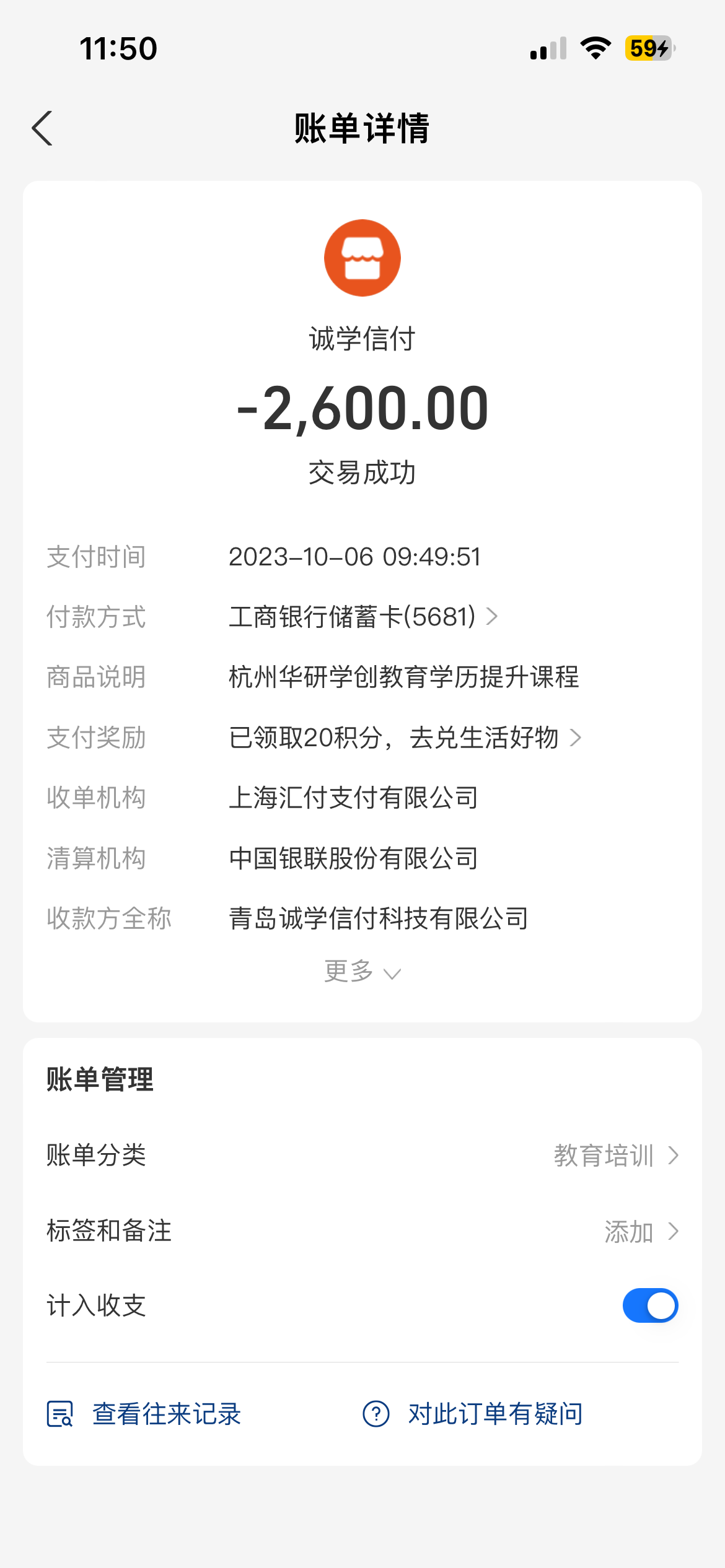Open payment method 工商银行储蓄卡(5681)
Image resolution: width=725 pixels, height=1568 pixels.
363,617
